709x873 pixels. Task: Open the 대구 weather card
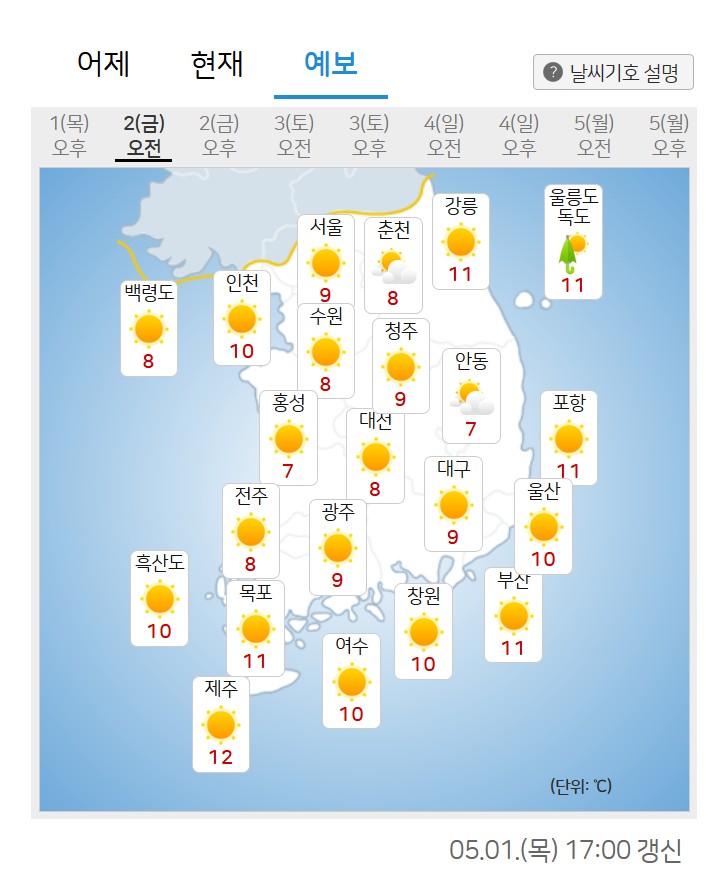[453, 504]
